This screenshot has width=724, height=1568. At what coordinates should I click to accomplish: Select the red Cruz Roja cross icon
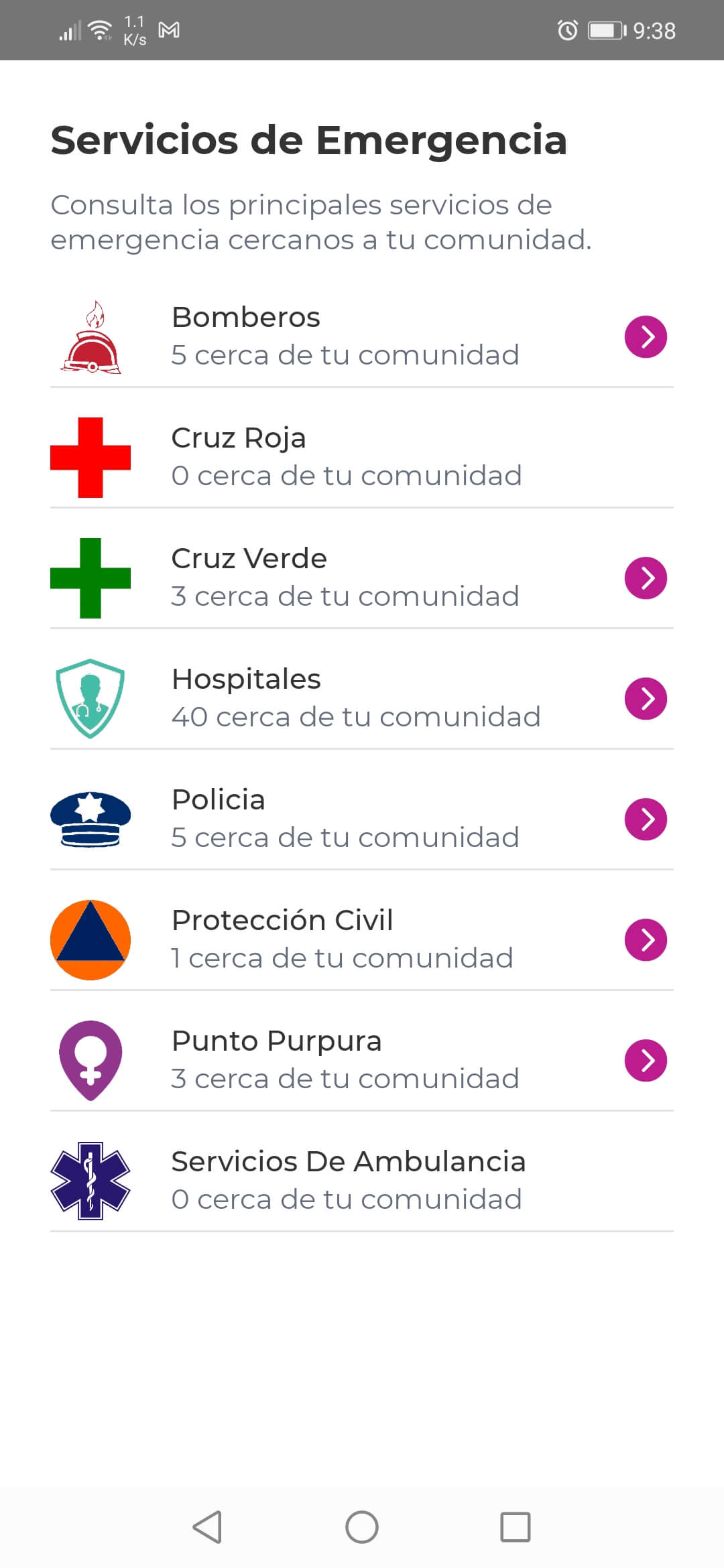[x=90, y=459]
